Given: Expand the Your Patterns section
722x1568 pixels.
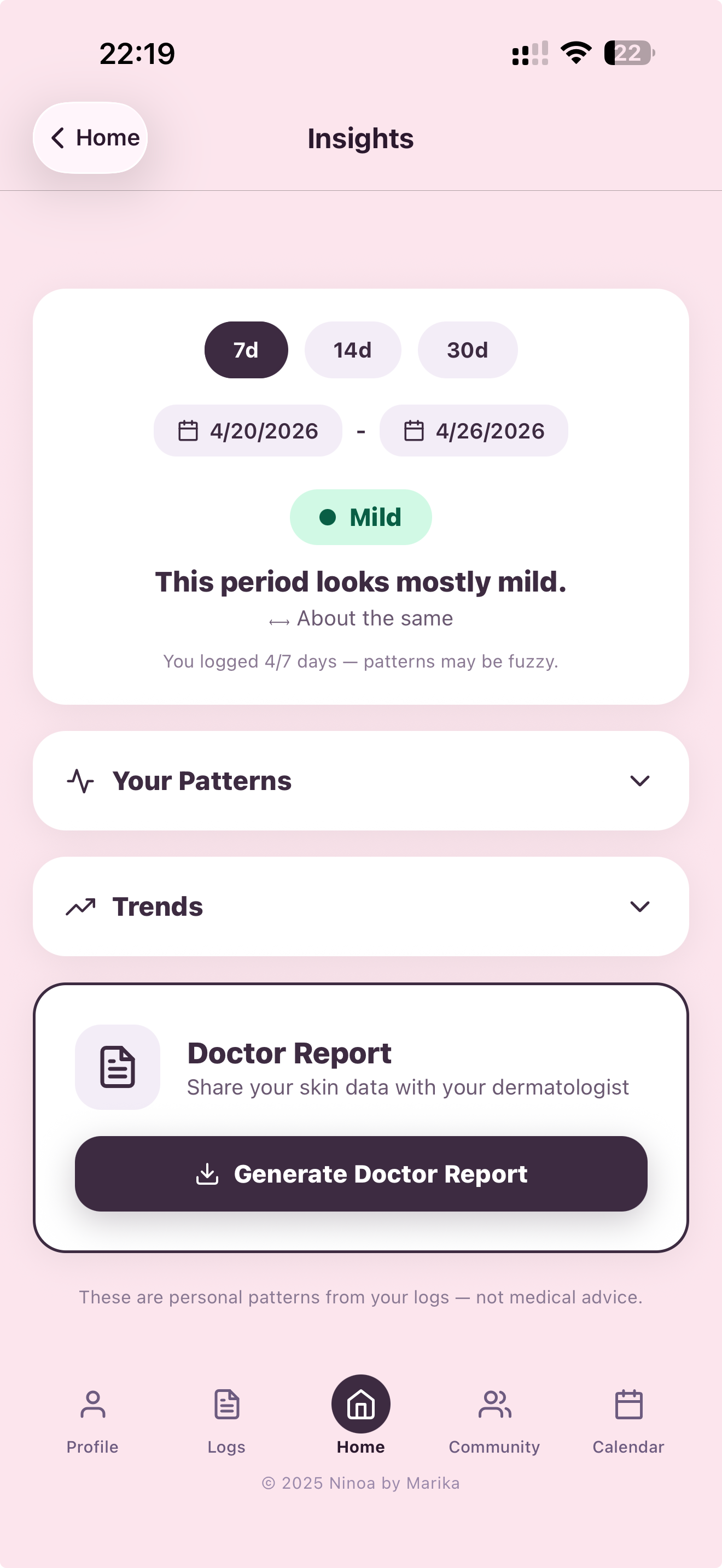Looking at the screenshot, I should pos(361,781).
